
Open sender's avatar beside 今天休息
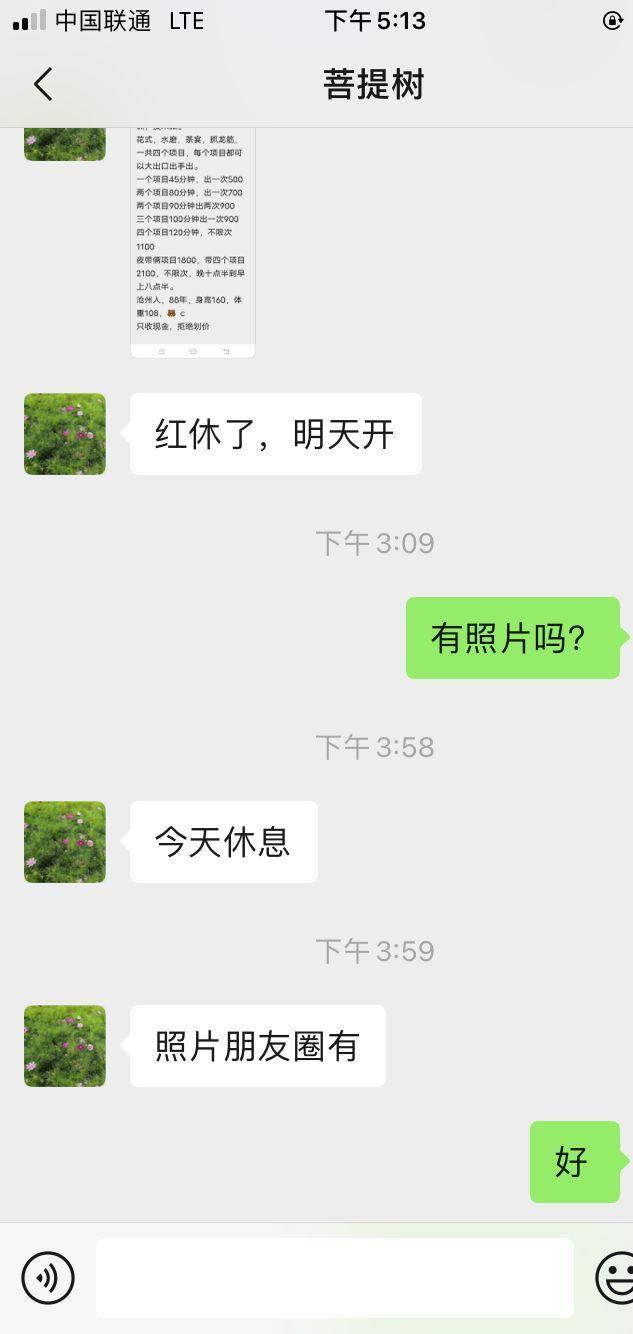[65, 842]
